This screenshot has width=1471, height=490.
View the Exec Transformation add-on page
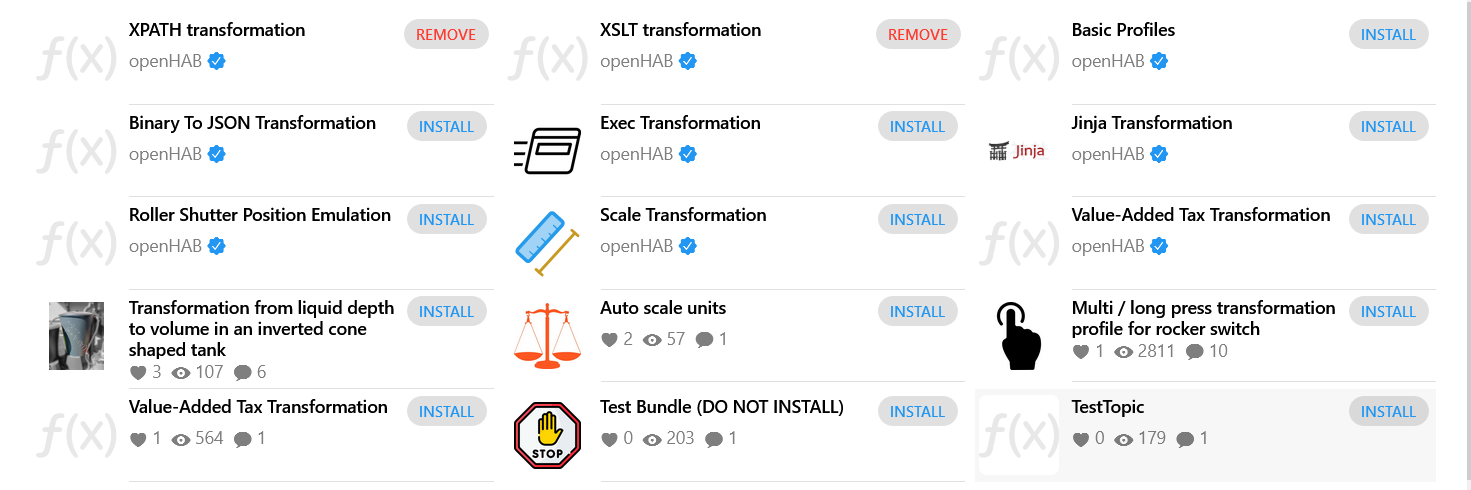point(680,123)
